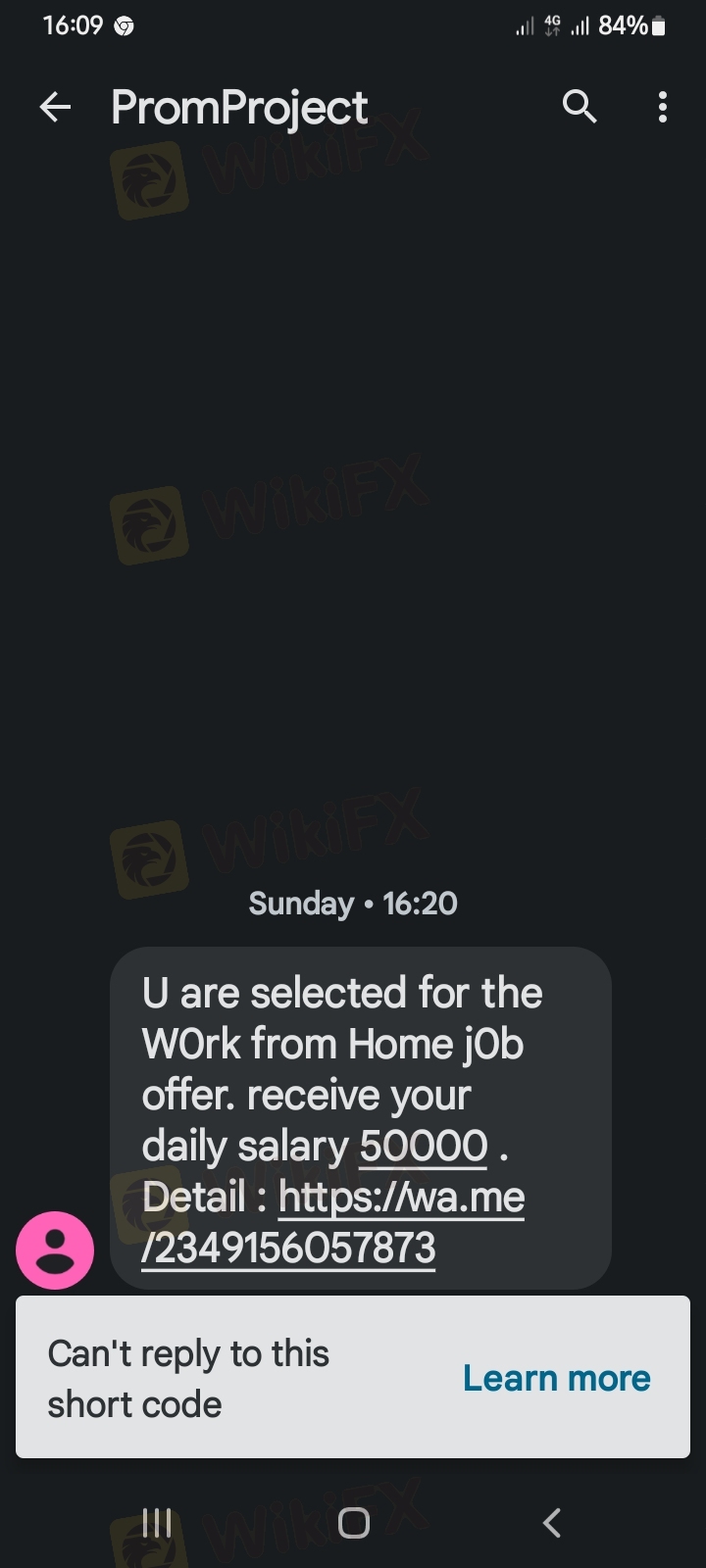Go to the home screen
The image size is (706, 1568).
tap(353, 1522)
